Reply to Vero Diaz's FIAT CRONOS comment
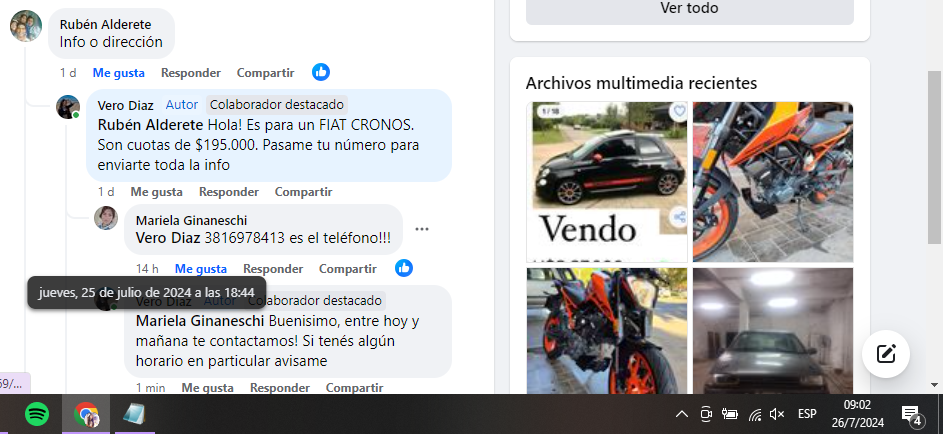The width and height of the screenshot is (943, 434). 228,191
